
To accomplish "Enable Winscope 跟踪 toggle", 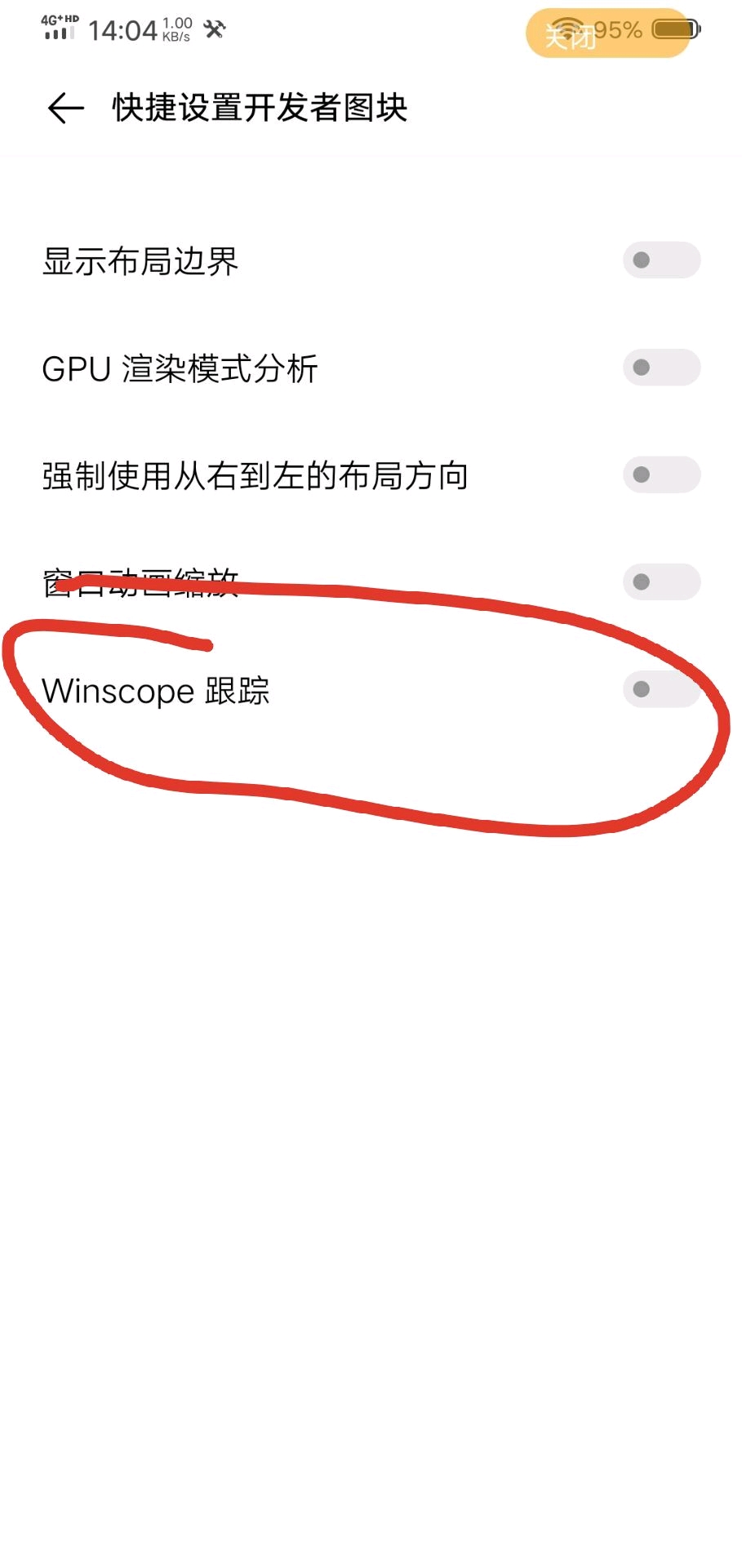I will 661,689.
